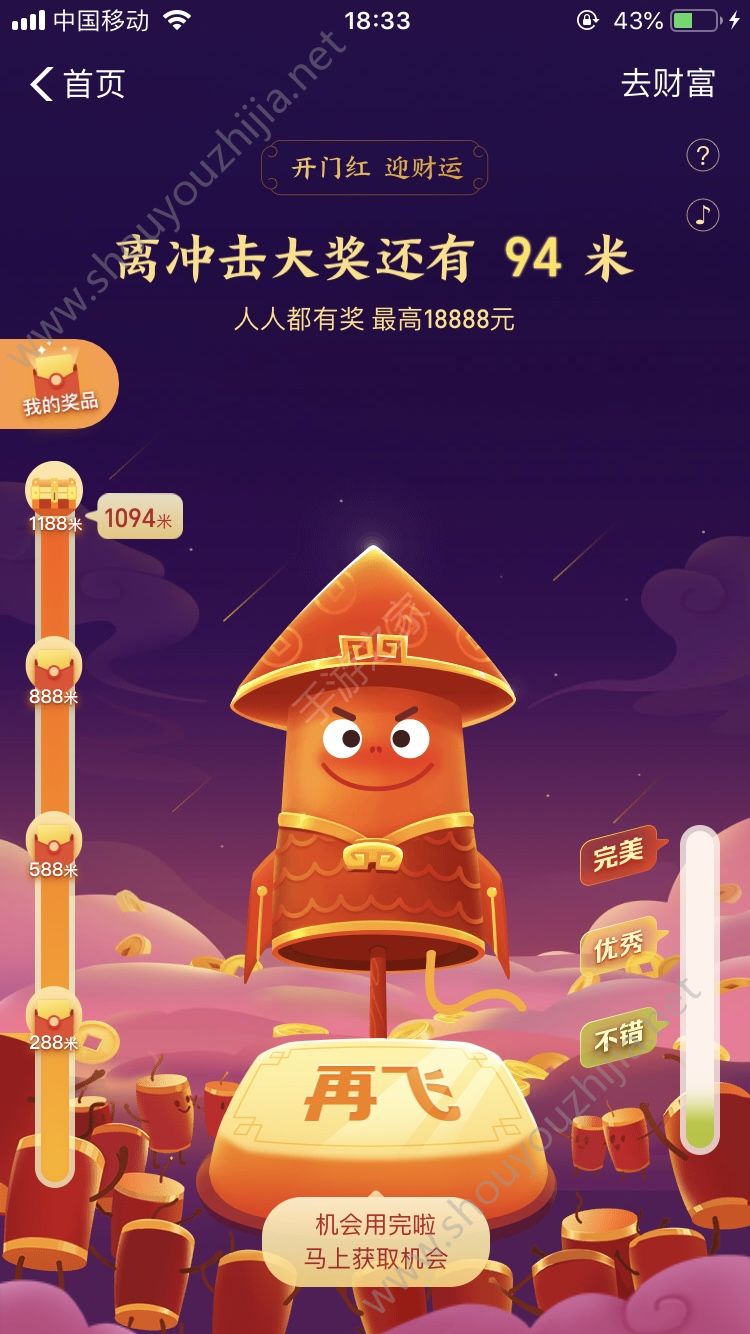The image size is (750, 1334).
Task: Open 我的奖品 prizes
Action: [x=58, y=385]
